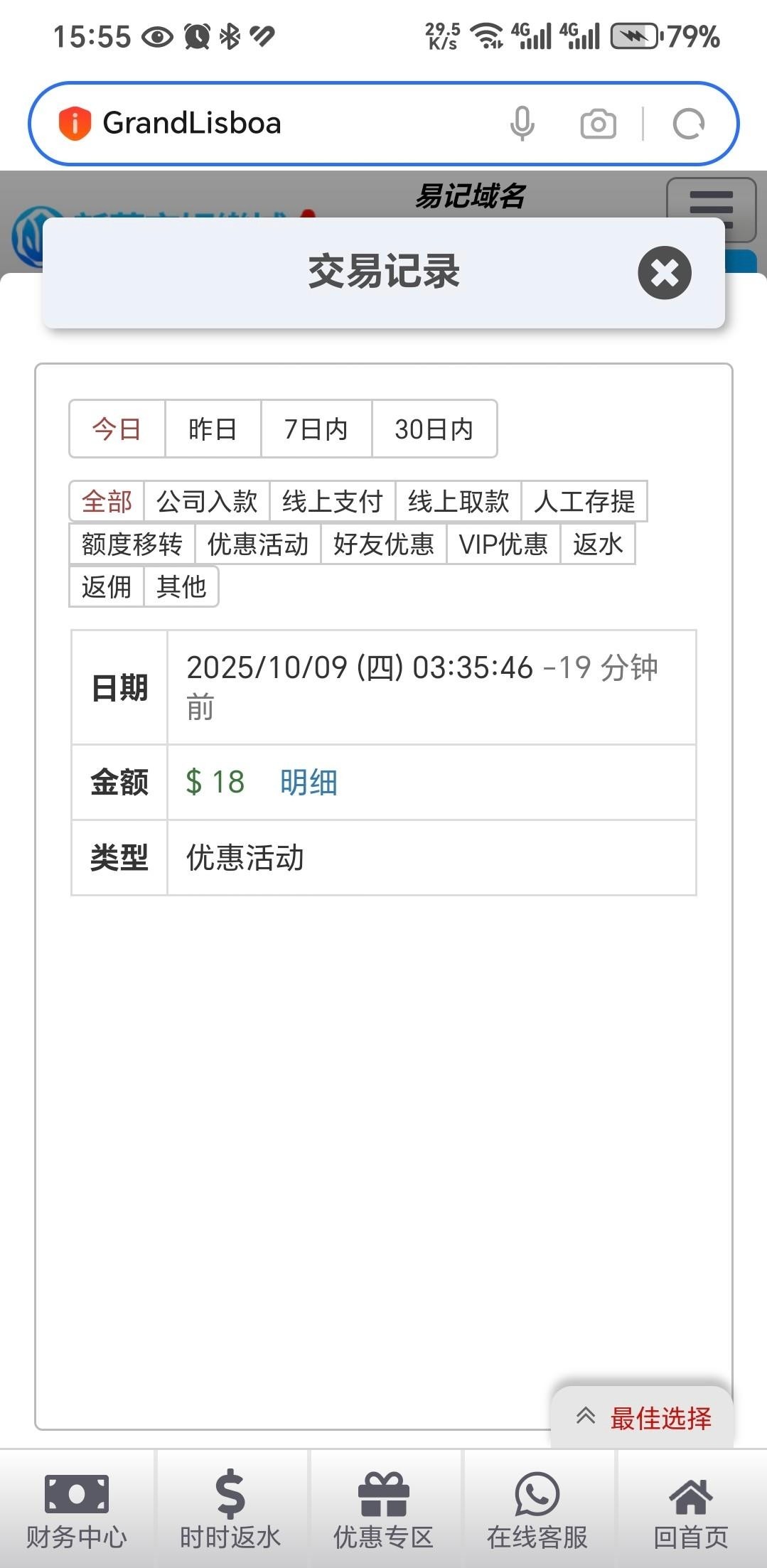
Task: Filter by 线上支付
Action: point(332,502)
